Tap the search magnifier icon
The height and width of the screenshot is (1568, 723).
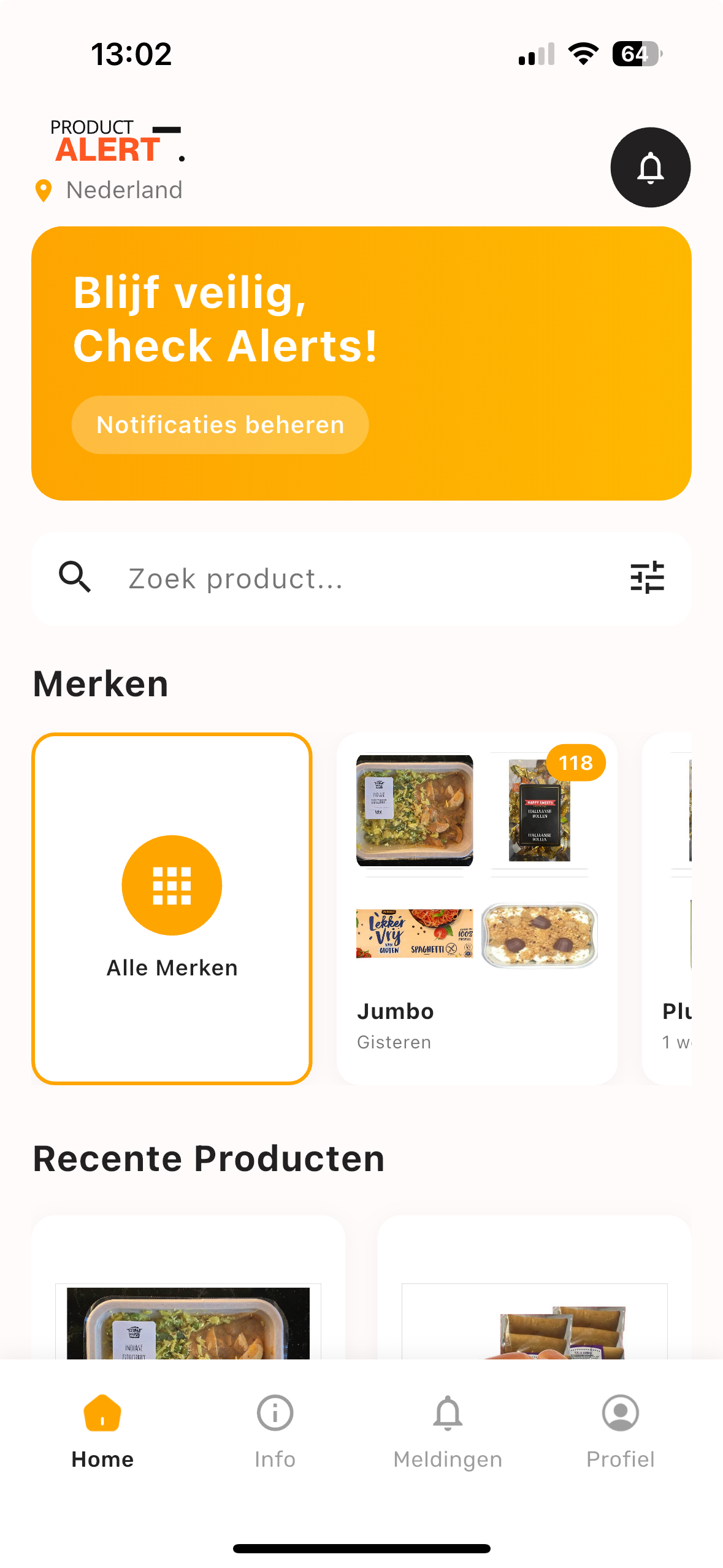pyautogui.click(x=75, y=577)
